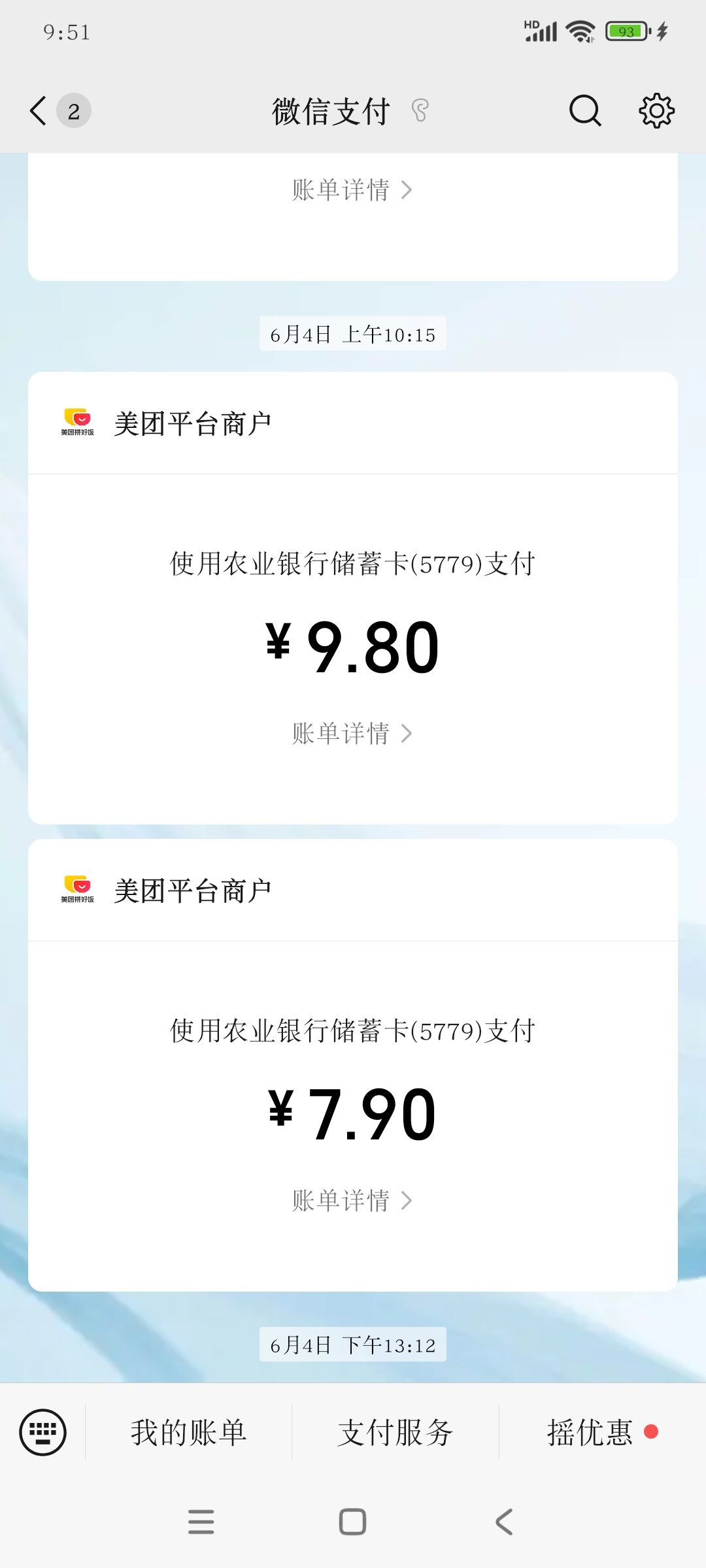Open the 支付服务 menu
This screenshot has height=1568, width=706.
[x=395, y=1432]
